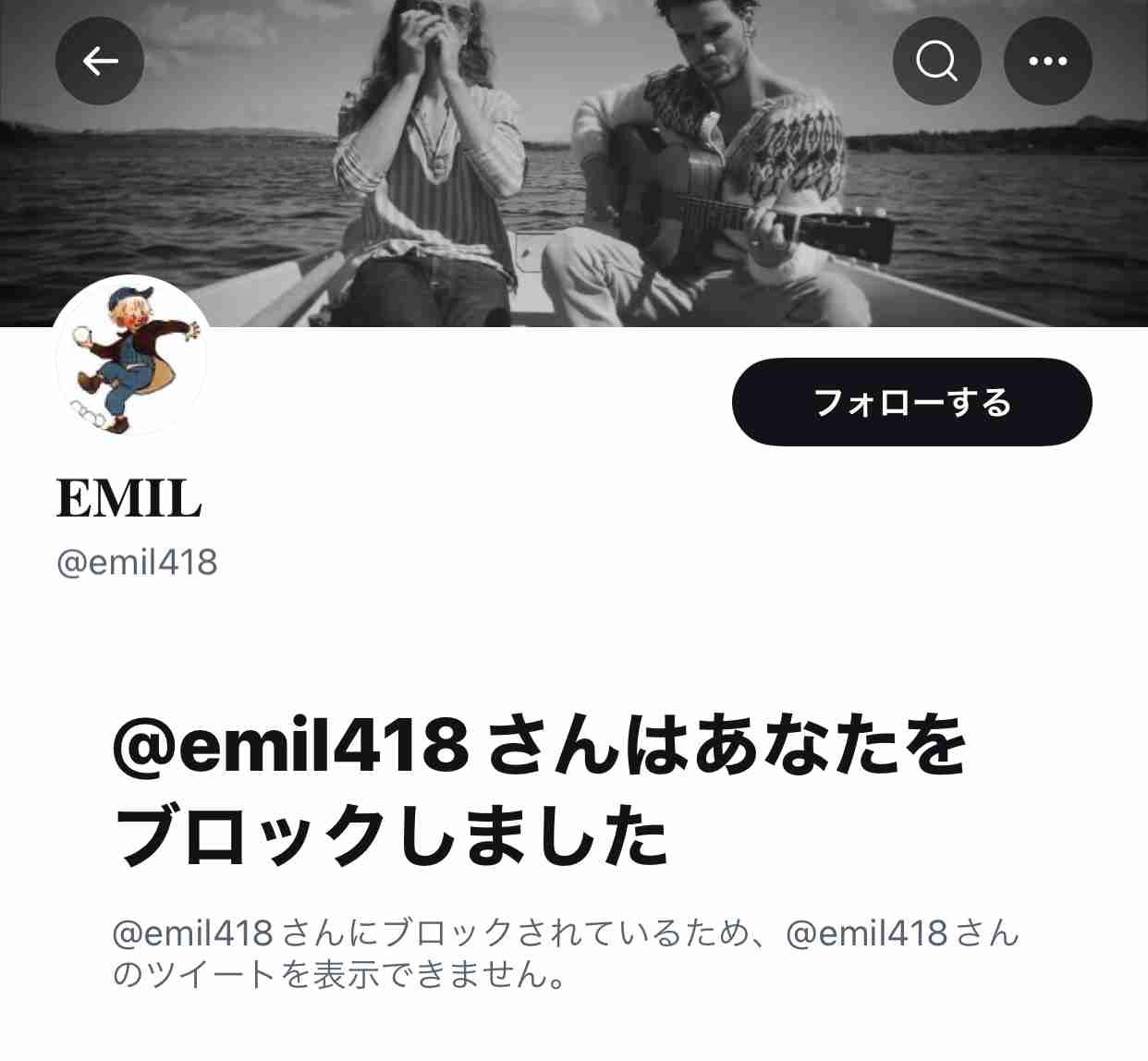1148x1061 pixels.
Task: Open the profile search icon
Action: click(x=936, y=61)
